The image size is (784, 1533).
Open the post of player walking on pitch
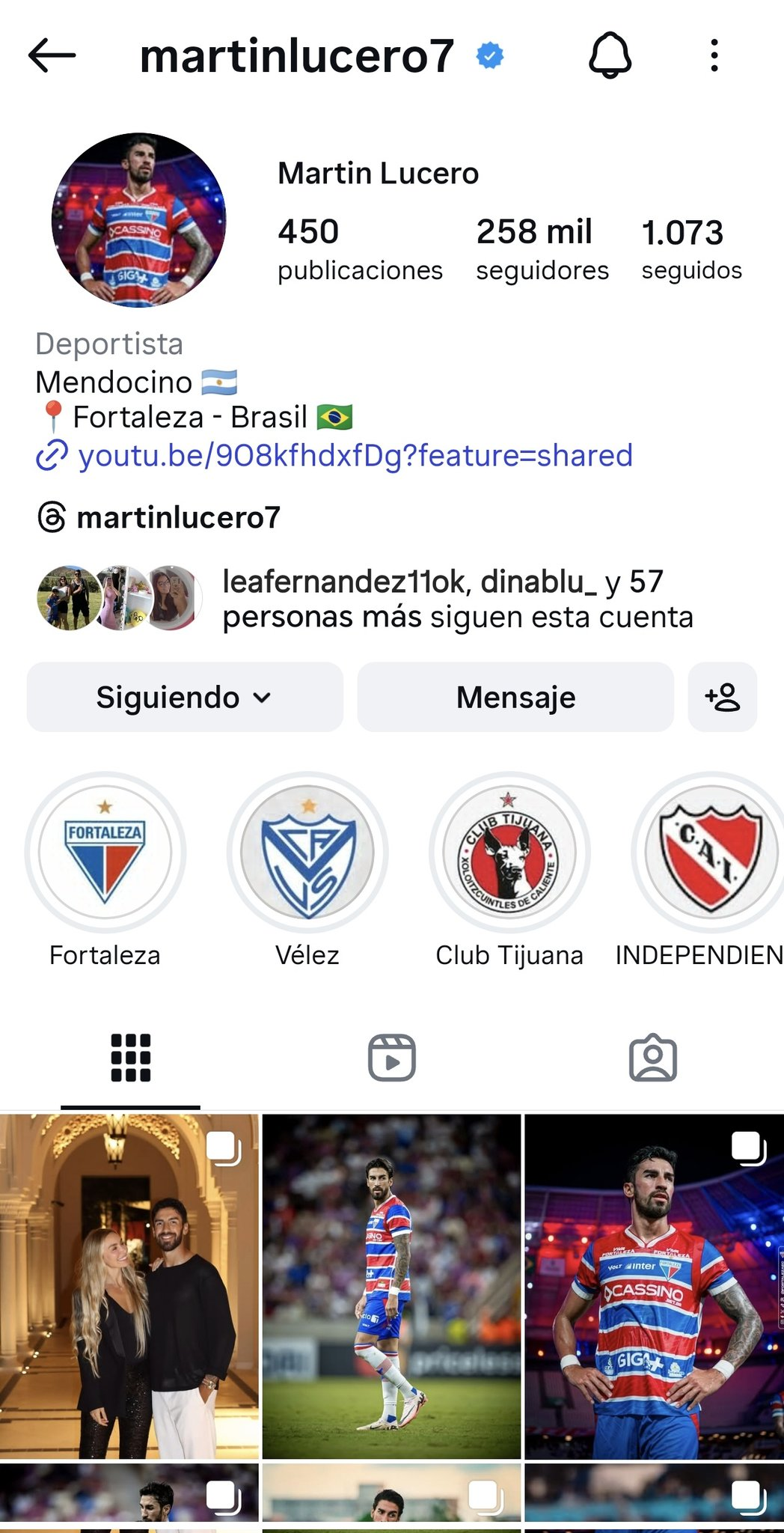coord(391,1286)
